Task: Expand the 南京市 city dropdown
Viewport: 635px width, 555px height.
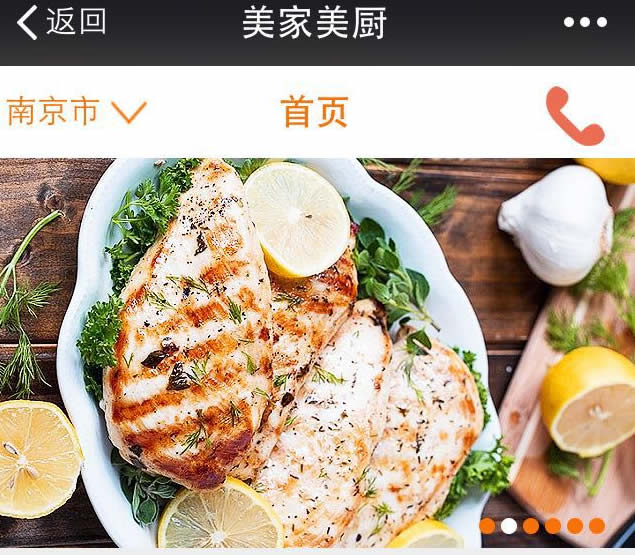Action: pyautogui.click(x=77, y=111)
